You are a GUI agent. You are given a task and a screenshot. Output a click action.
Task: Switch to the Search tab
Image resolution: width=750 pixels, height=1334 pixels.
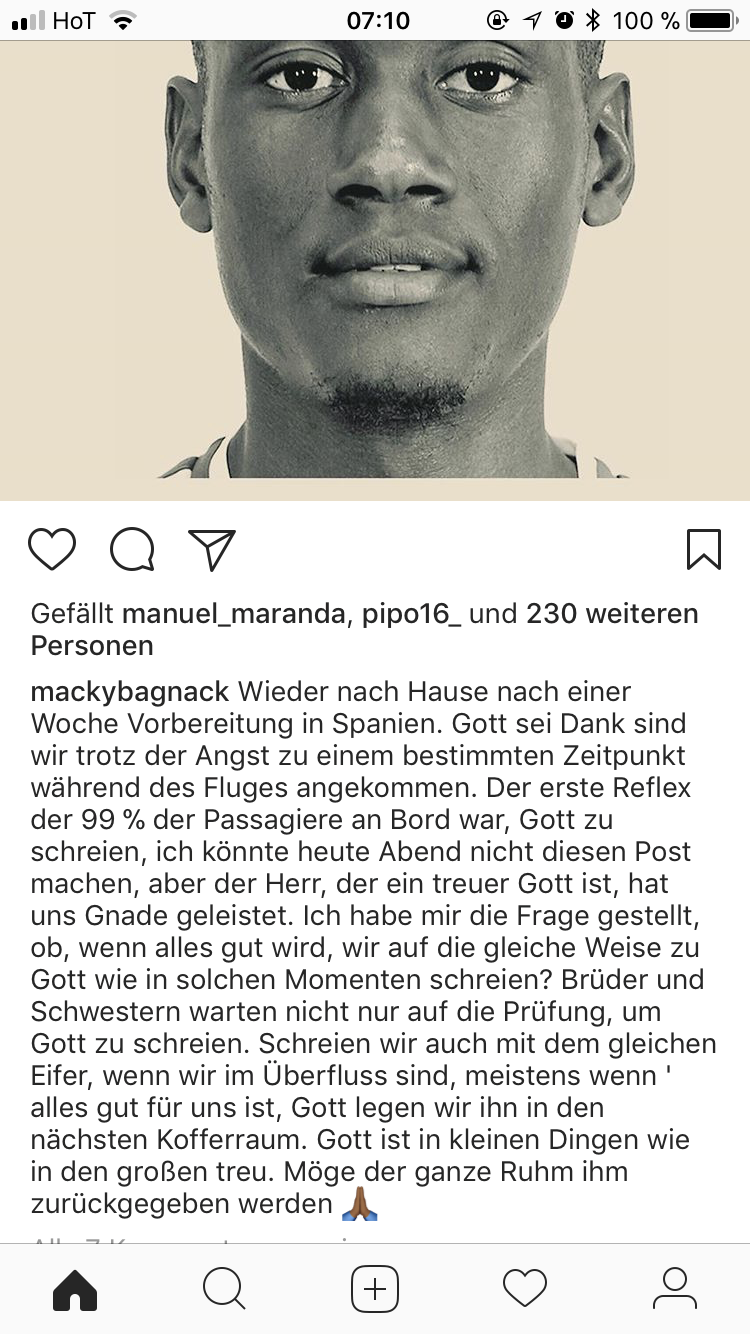point(224,1288)
